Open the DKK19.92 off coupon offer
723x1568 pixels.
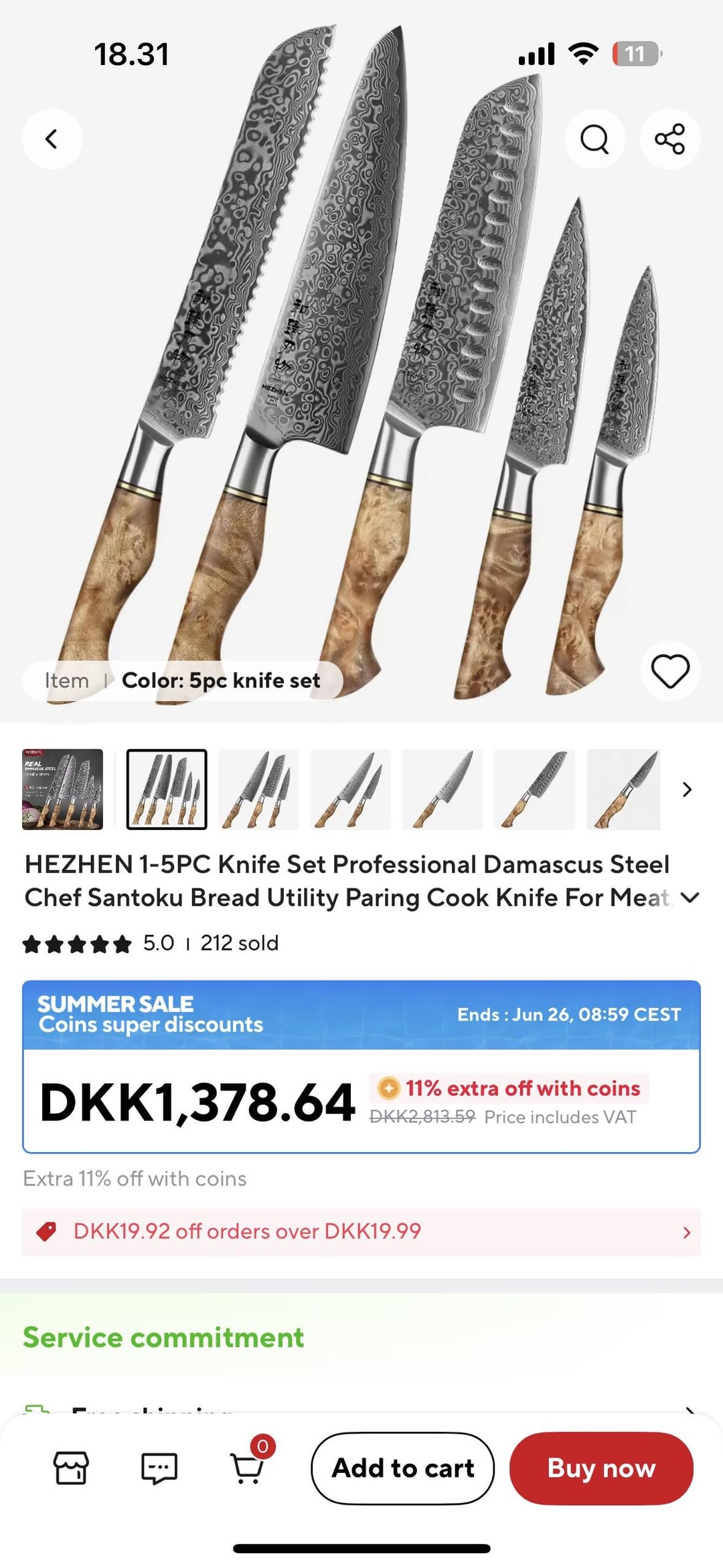tap(361, 1232)
